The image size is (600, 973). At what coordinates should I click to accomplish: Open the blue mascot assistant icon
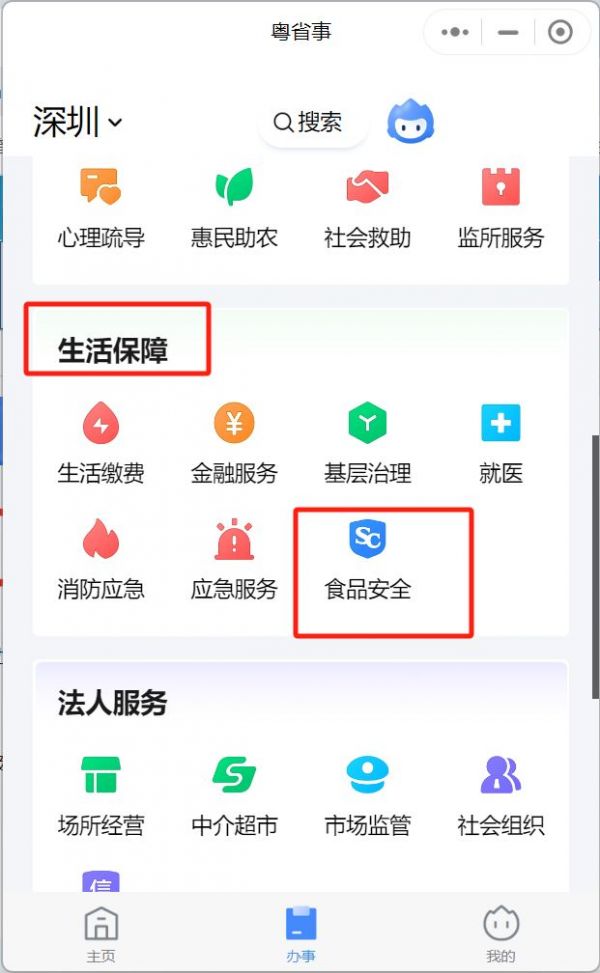click(411, 122)
